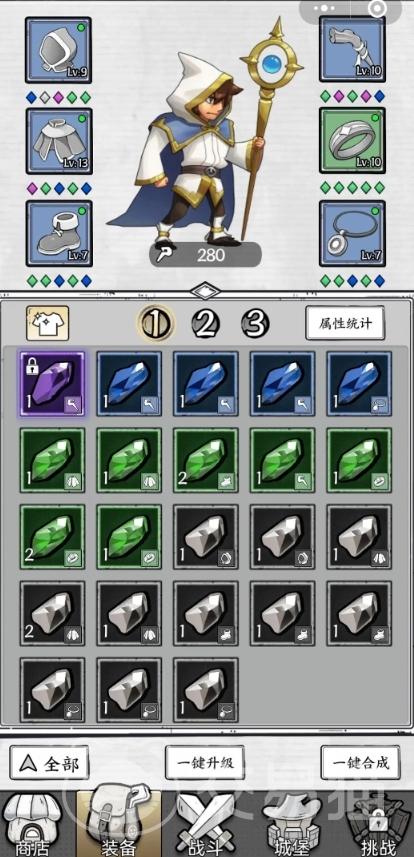This screenshot has width=414, height=857.
Task: Switch to loadout 2
Action: [206, 325]
